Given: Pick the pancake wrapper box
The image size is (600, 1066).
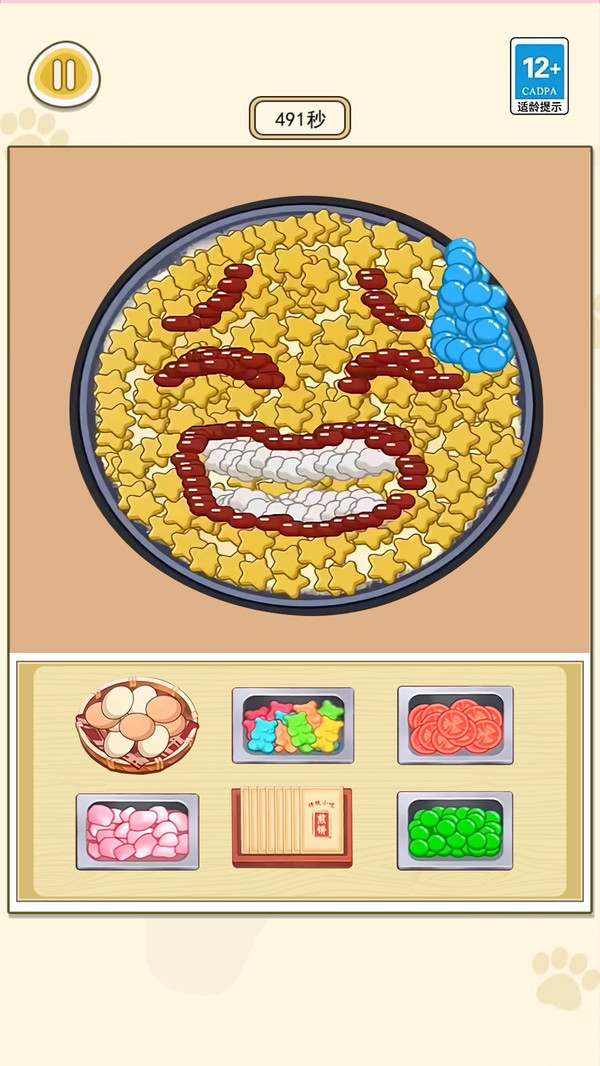Looking at the screenshot, I should click(x=292, y=827).
